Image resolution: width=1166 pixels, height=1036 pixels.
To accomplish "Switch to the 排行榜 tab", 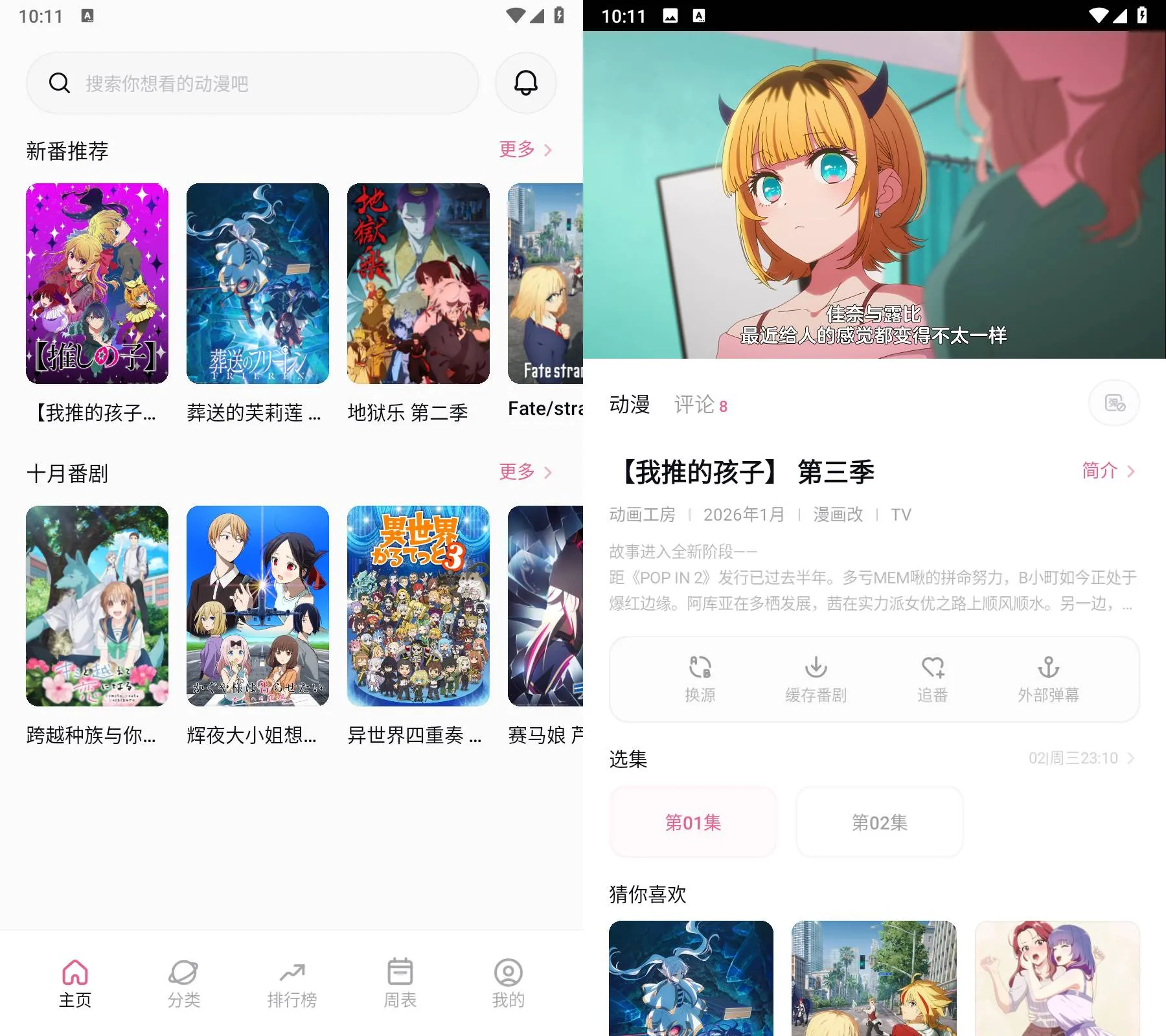I will click(292, 983).
